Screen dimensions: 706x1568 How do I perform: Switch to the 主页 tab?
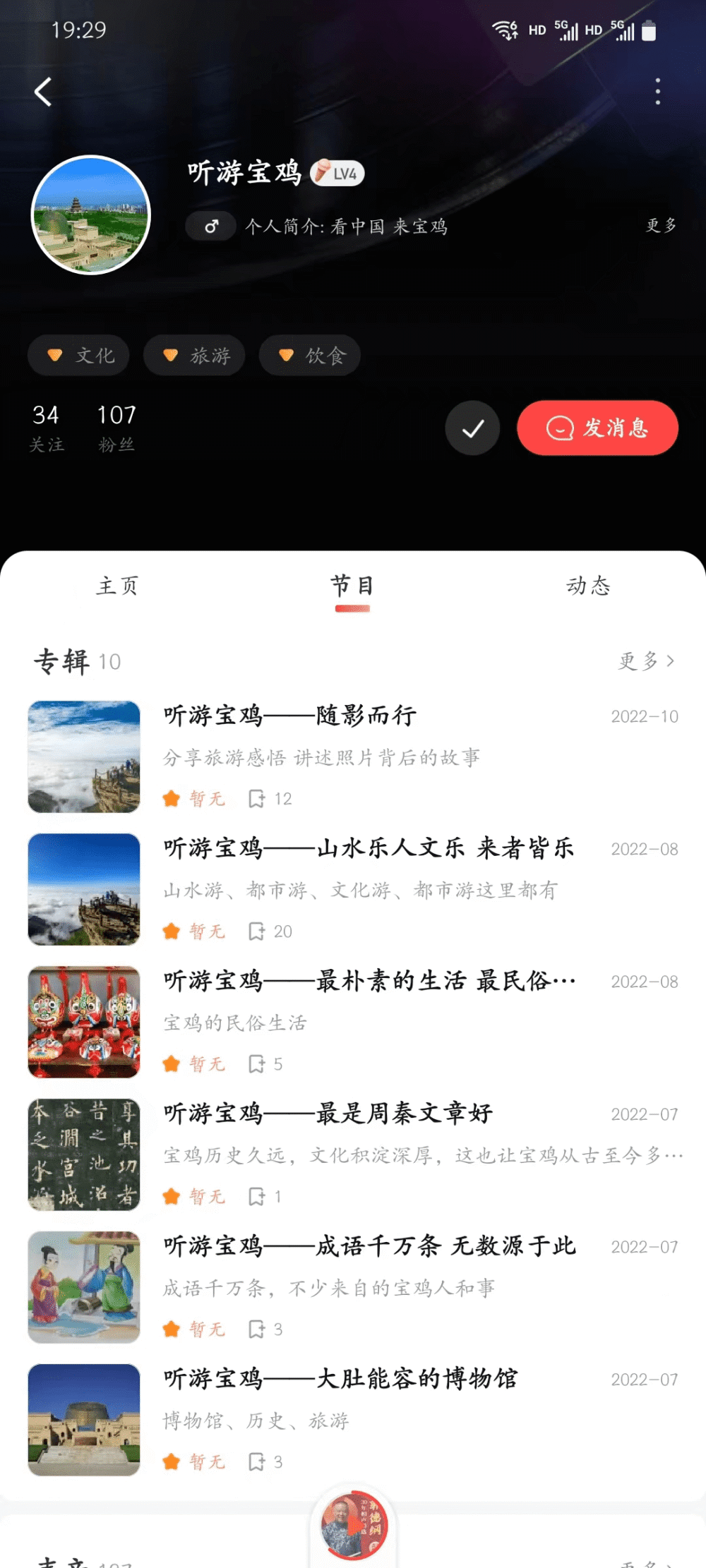click(x=117, y=586)
